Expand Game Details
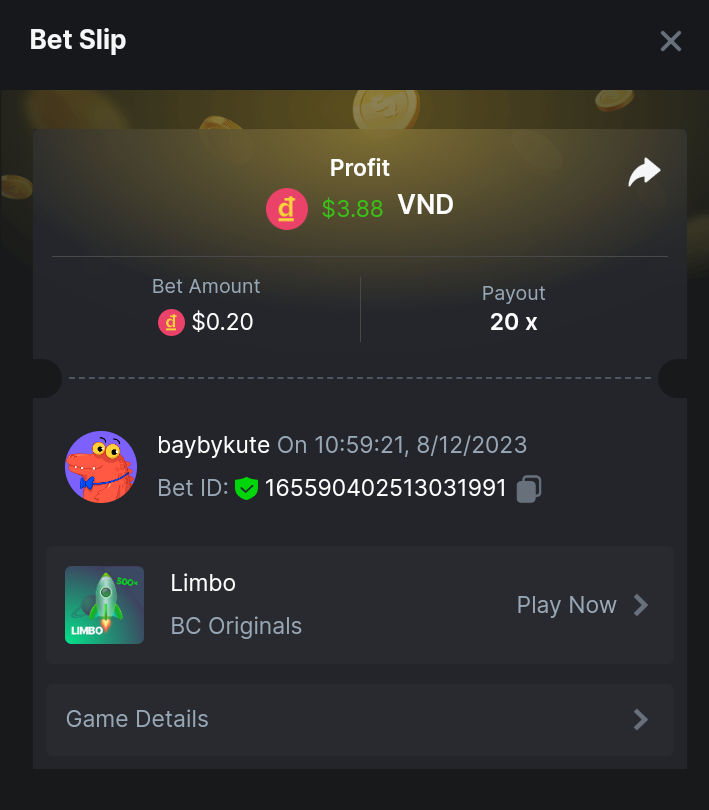Image resolution: width=709 pixels, height=810 pixels. click(359, 719)
